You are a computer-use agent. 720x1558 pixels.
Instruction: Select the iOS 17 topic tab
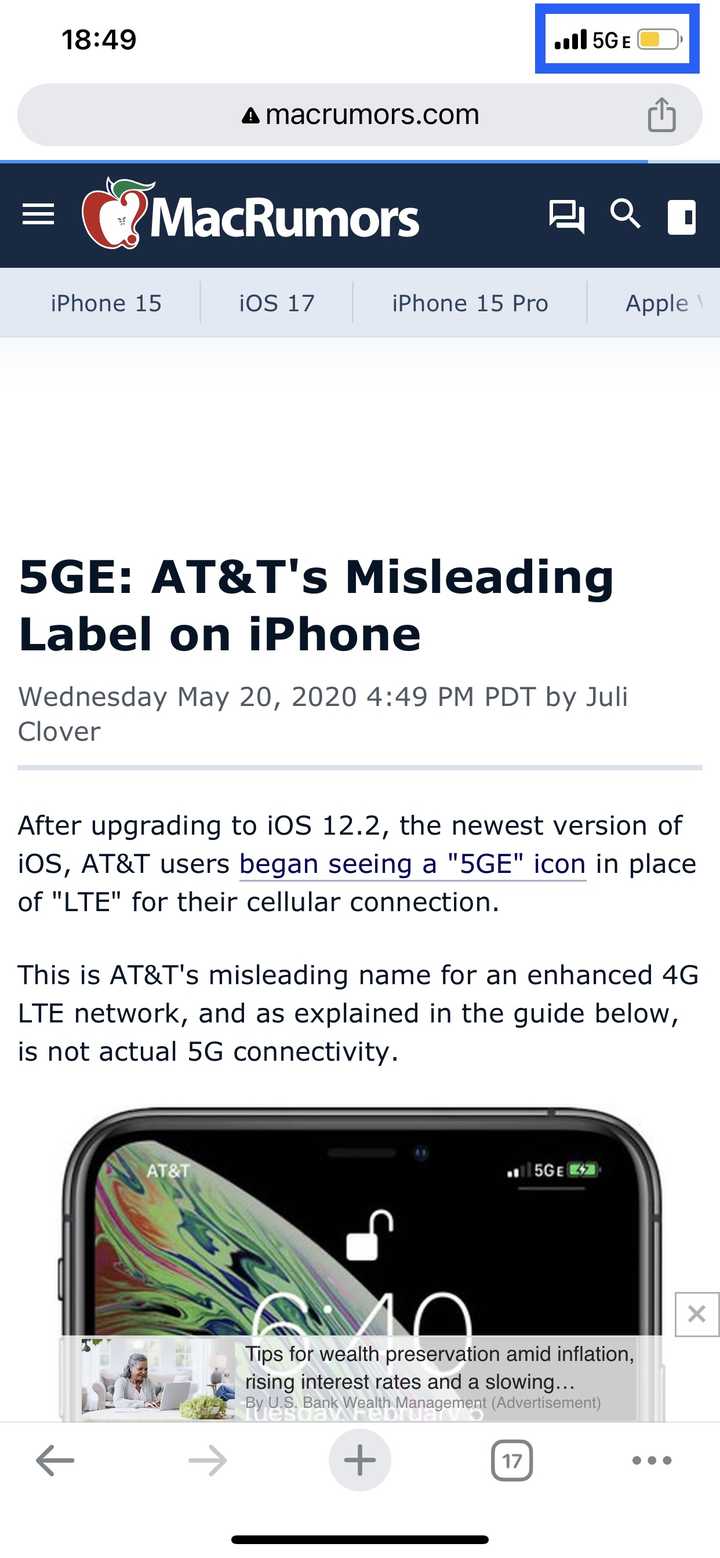coord(277,303)
